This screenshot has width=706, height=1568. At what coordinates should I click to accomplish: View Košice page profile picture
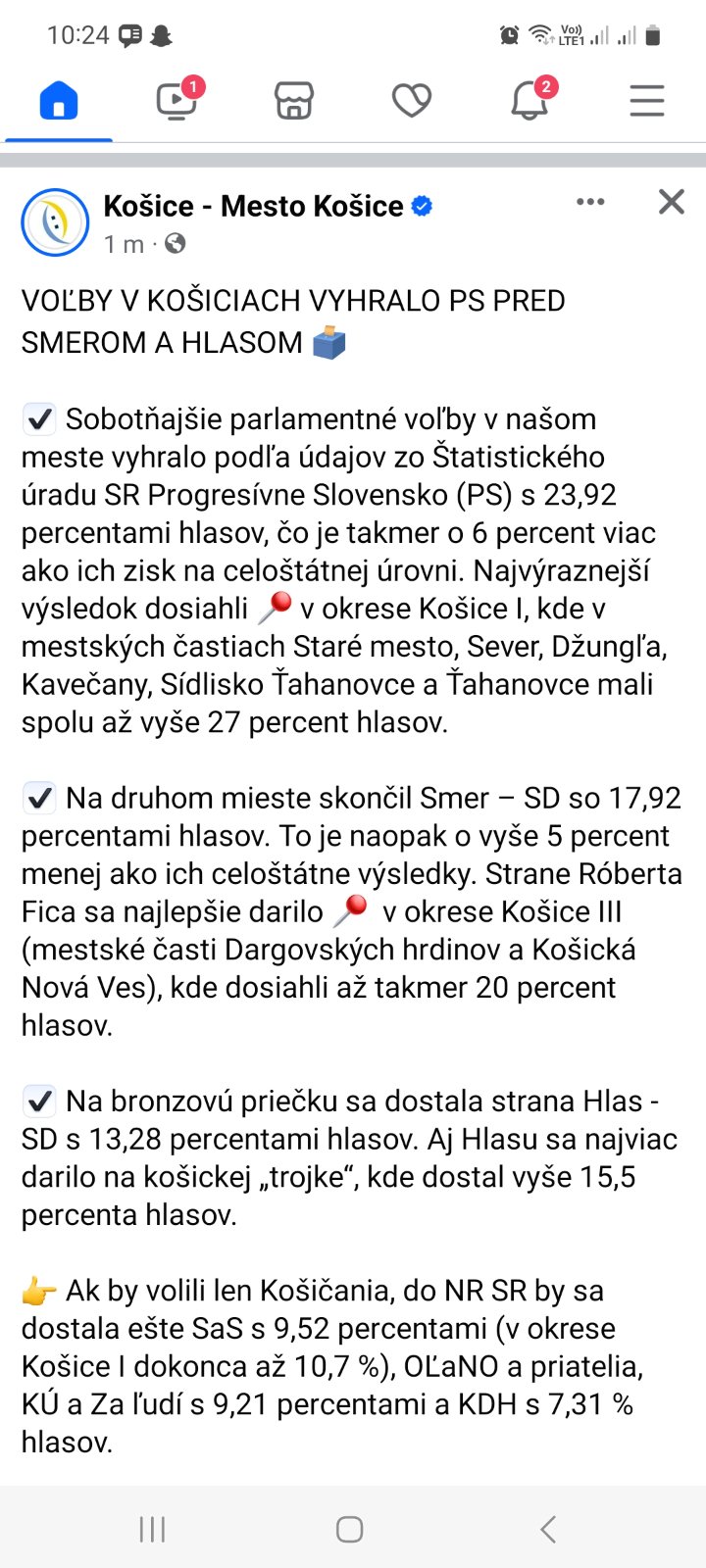tap(55, 222)
